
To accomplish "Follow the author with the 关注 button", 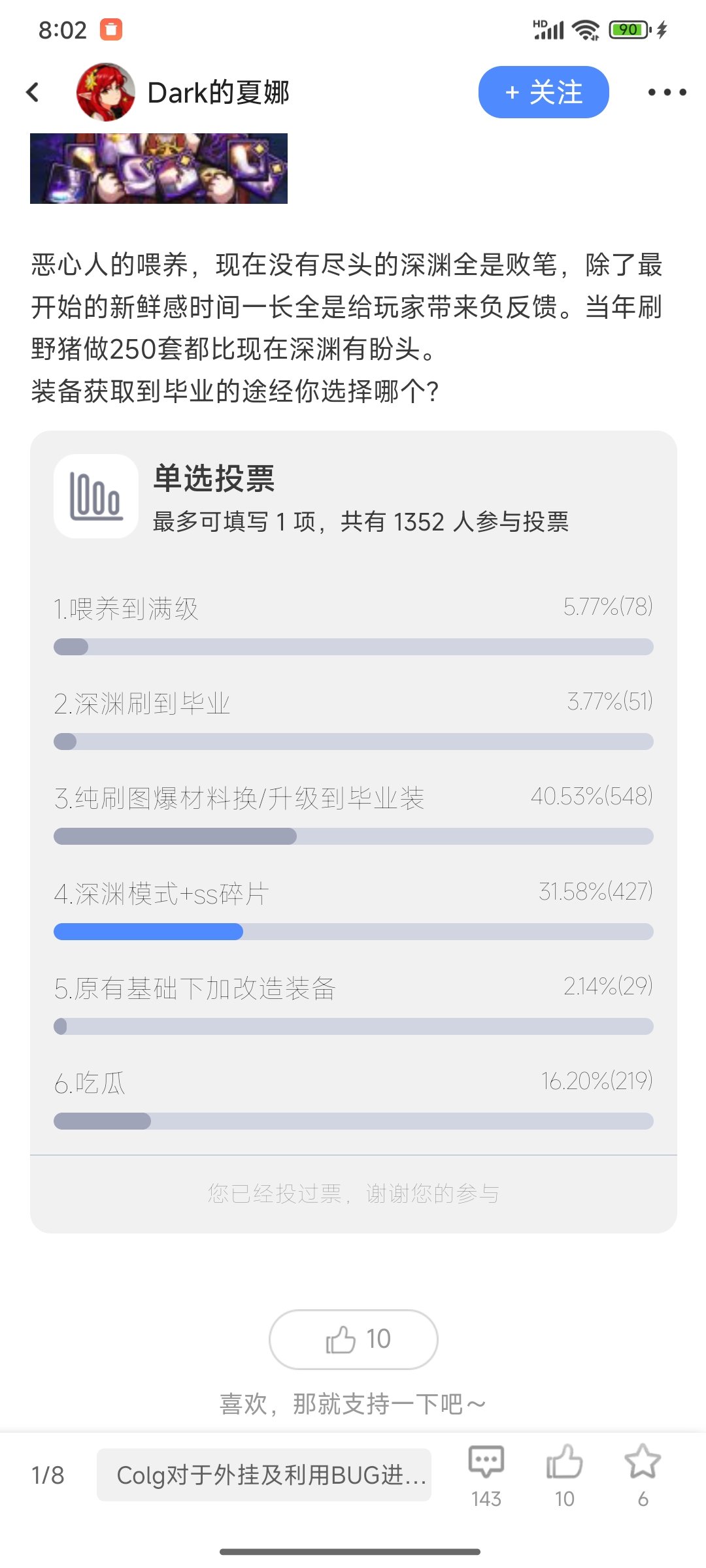I will (543, 92).
